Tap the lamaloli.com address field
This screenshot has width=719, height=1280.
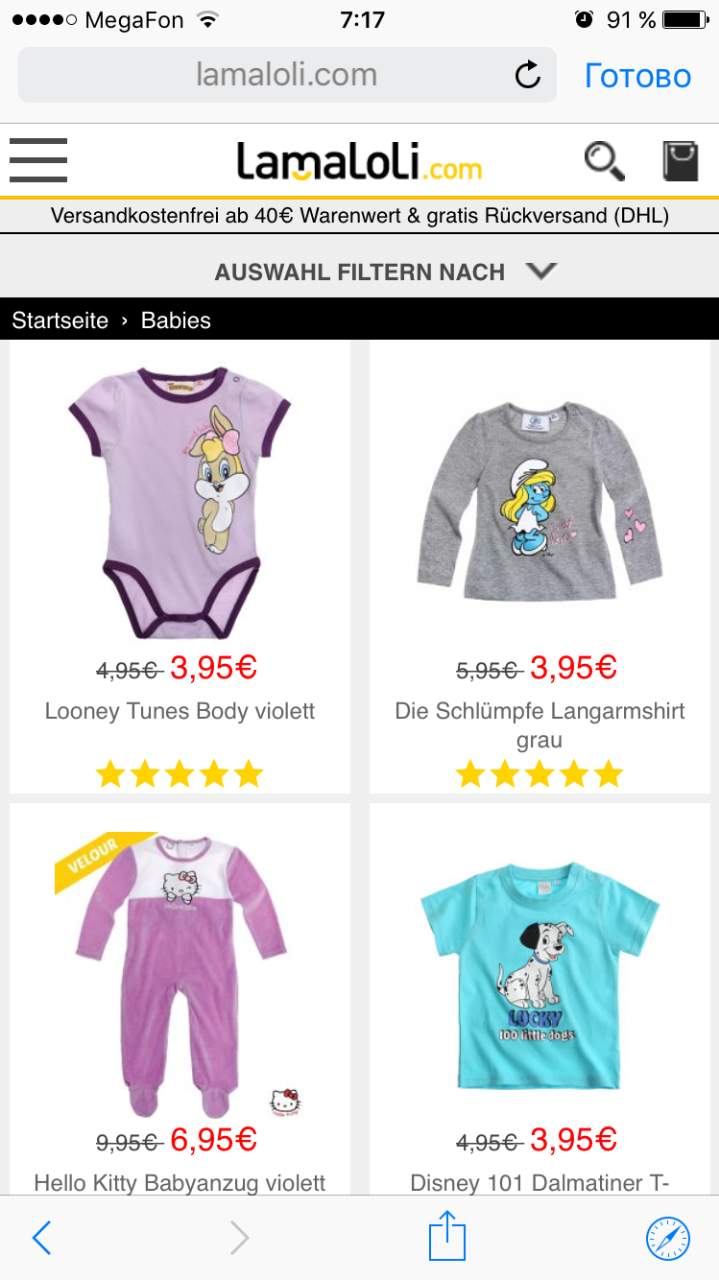(287, 75)
